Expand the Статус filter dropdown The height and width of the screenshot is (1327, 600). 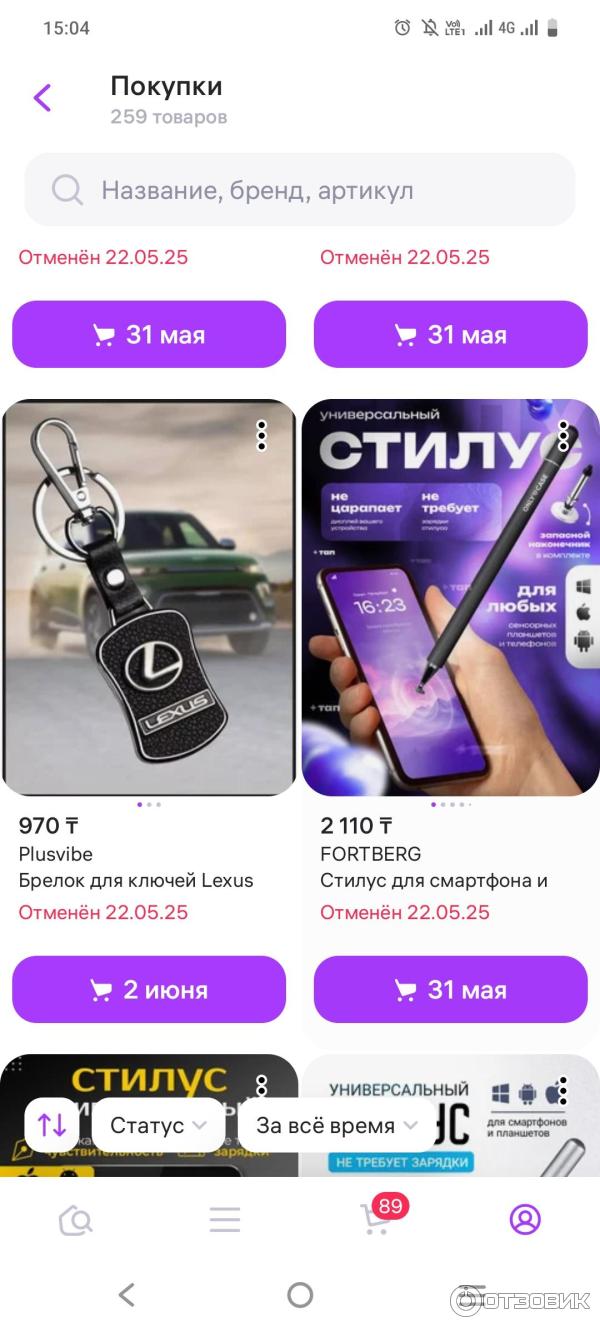click(158, 1125)
